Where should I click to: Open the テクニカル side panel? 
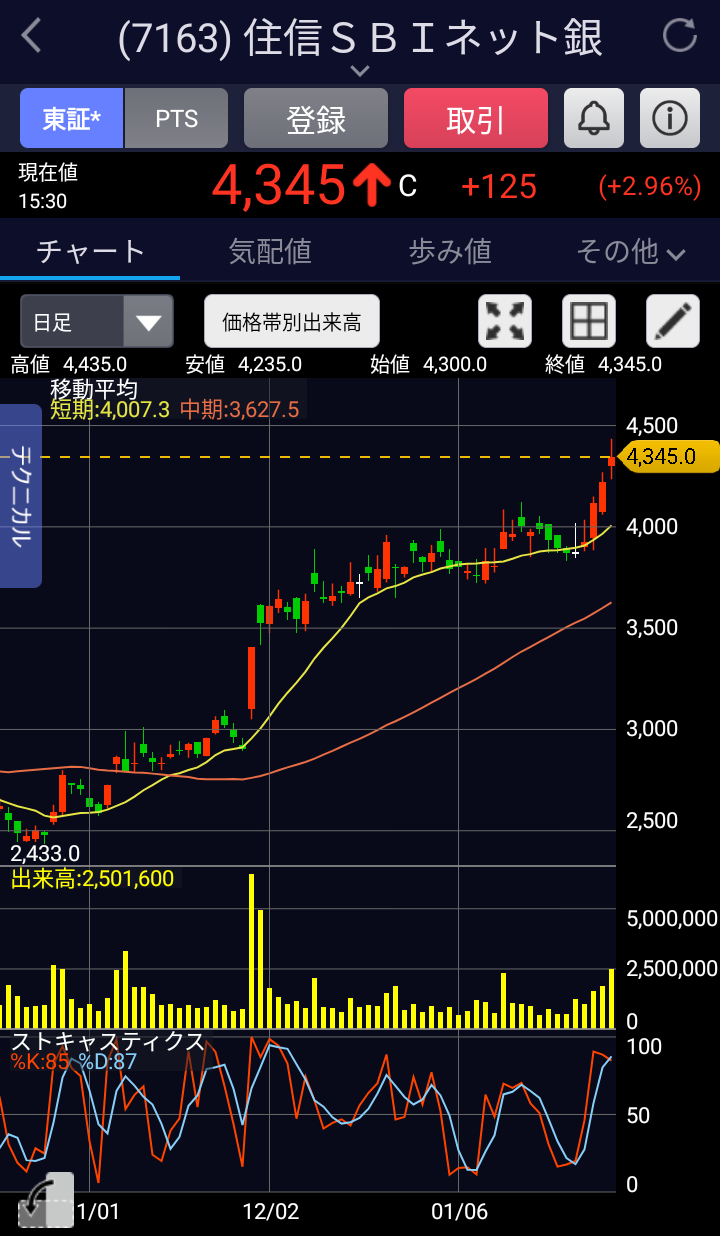point(19,496)
